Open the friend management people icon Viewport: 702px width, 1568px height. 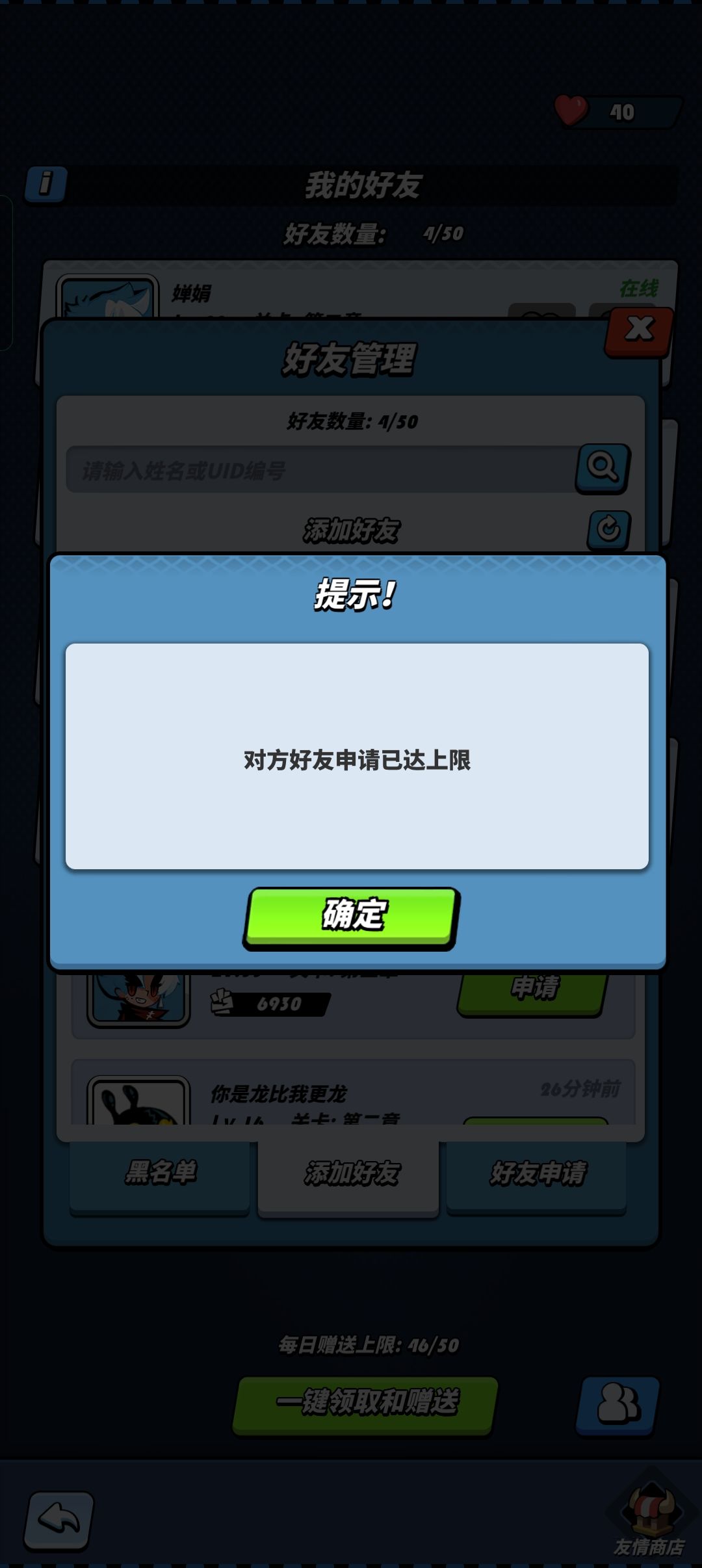[617, 1405]
